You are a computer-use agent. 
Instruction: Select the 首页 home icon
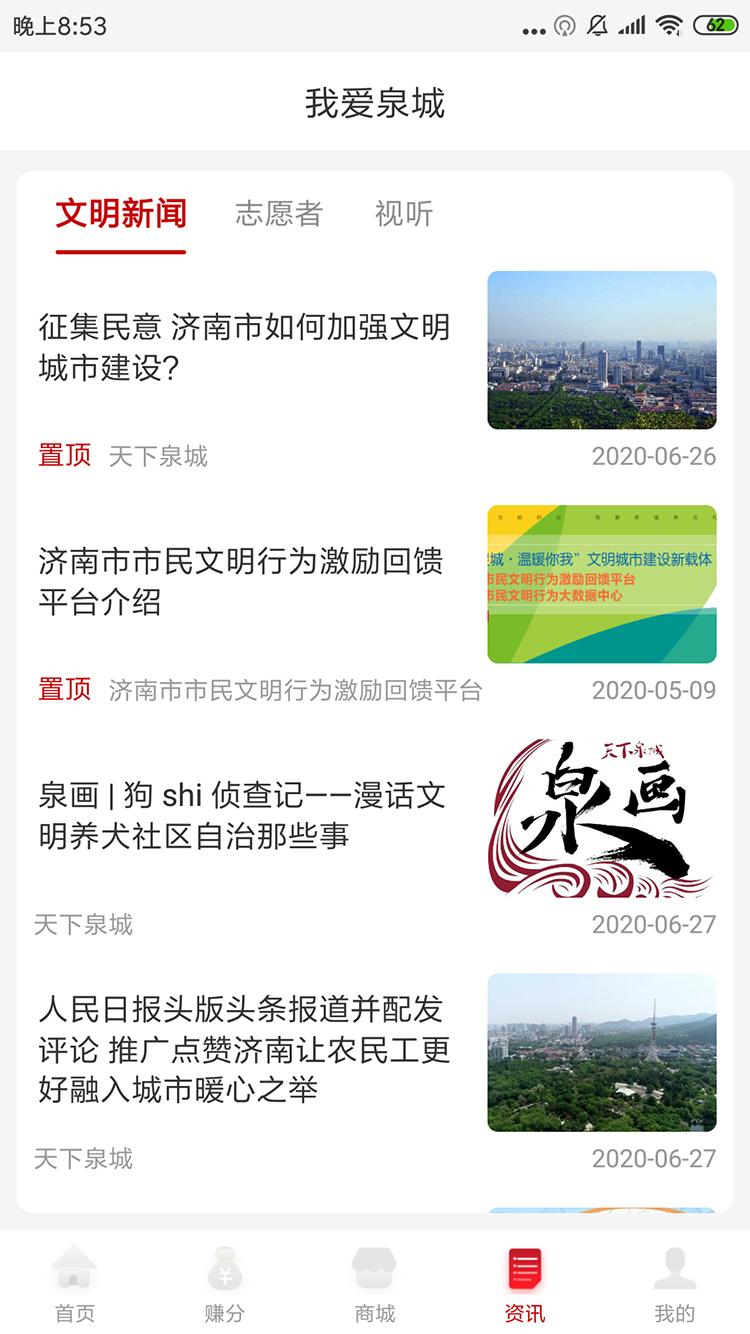pos(73,1270)
